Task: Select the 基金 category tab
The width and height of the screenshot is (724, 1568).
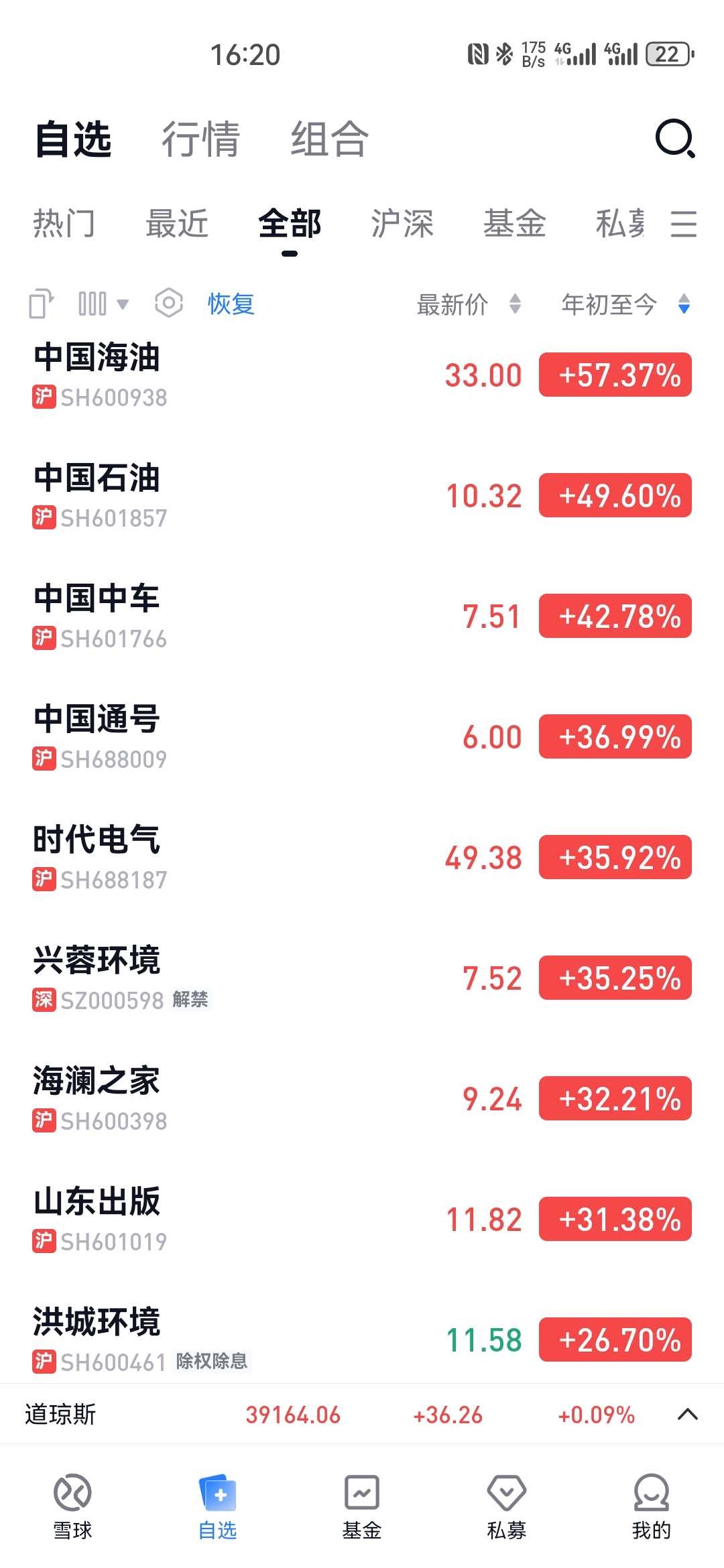Action: coord(515,223)
